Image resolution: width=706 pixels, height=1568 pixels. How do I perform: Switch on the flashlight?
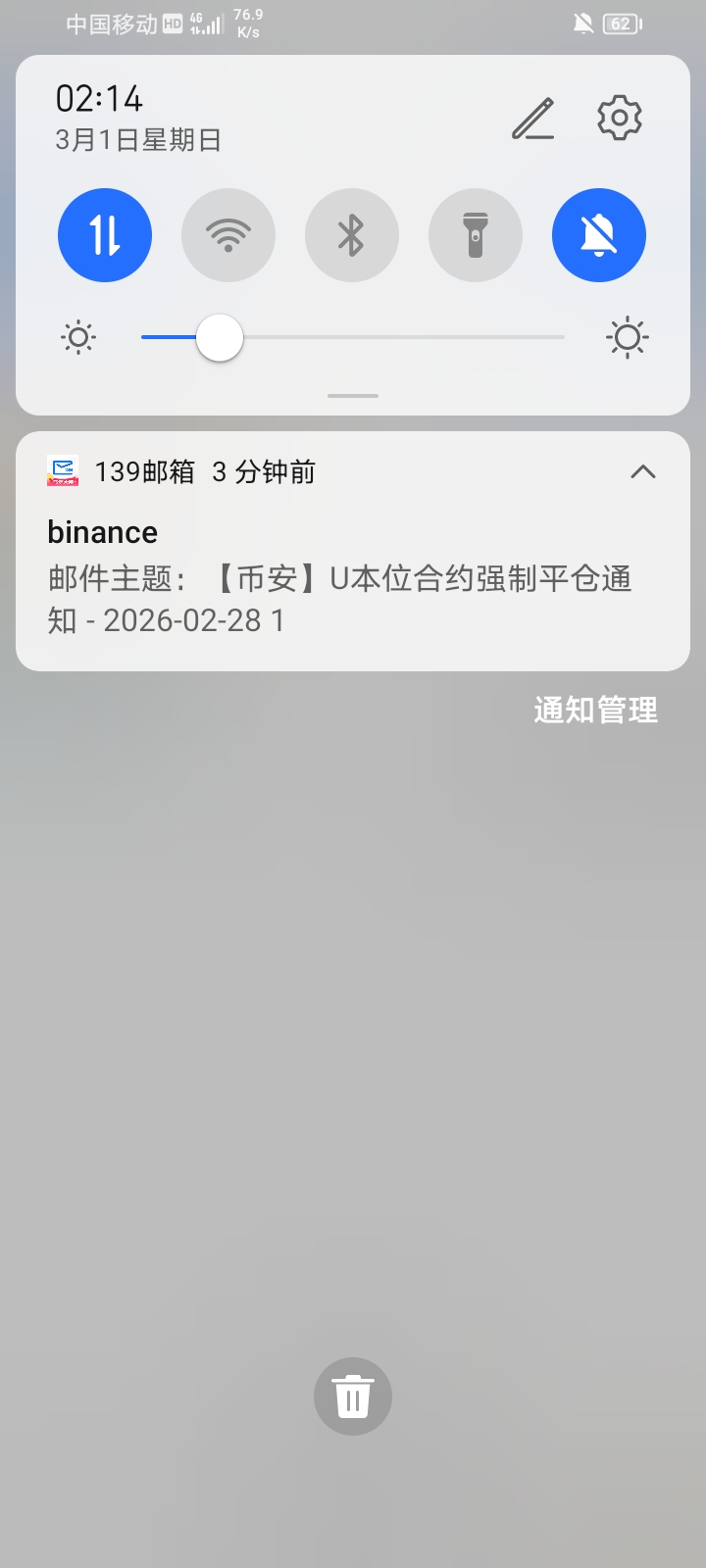pyautogui.click(x=476, y=235)
